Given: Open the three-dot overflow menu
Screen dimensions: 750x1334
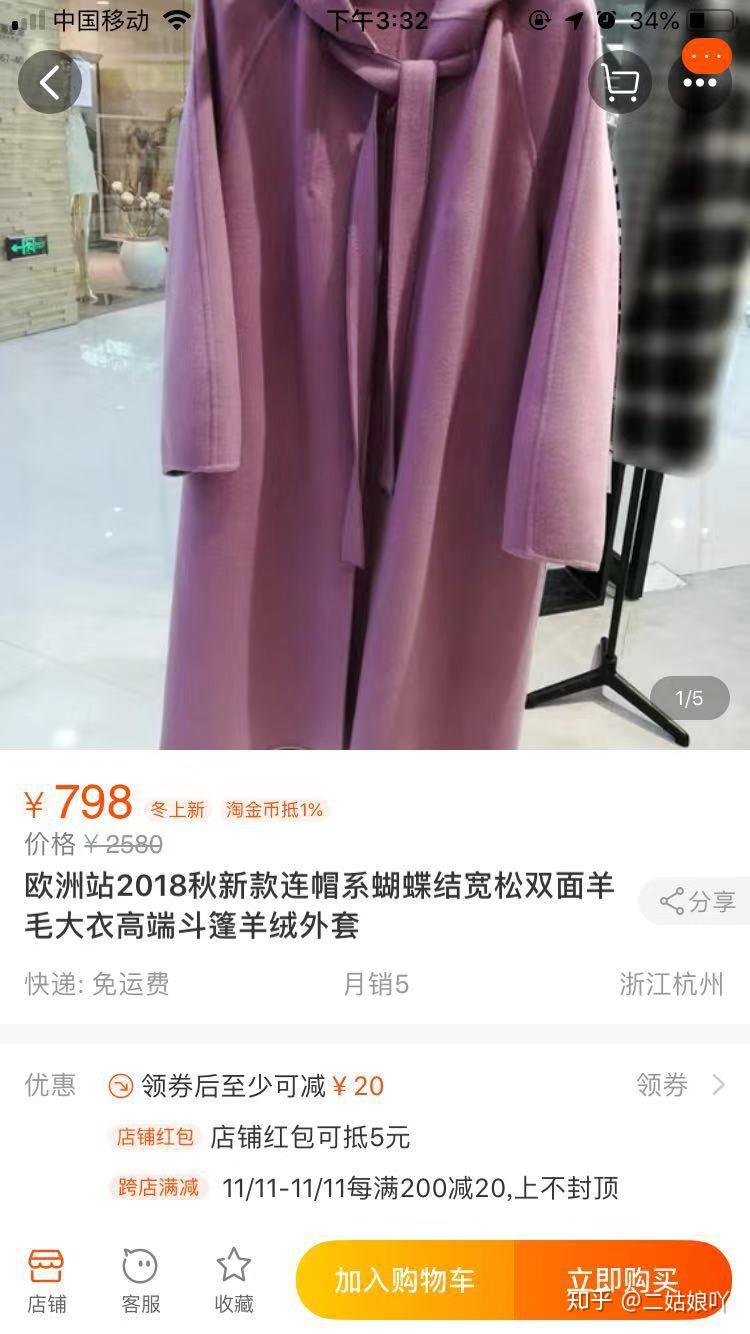Looking at the screenshot, I should pos(700,82).
